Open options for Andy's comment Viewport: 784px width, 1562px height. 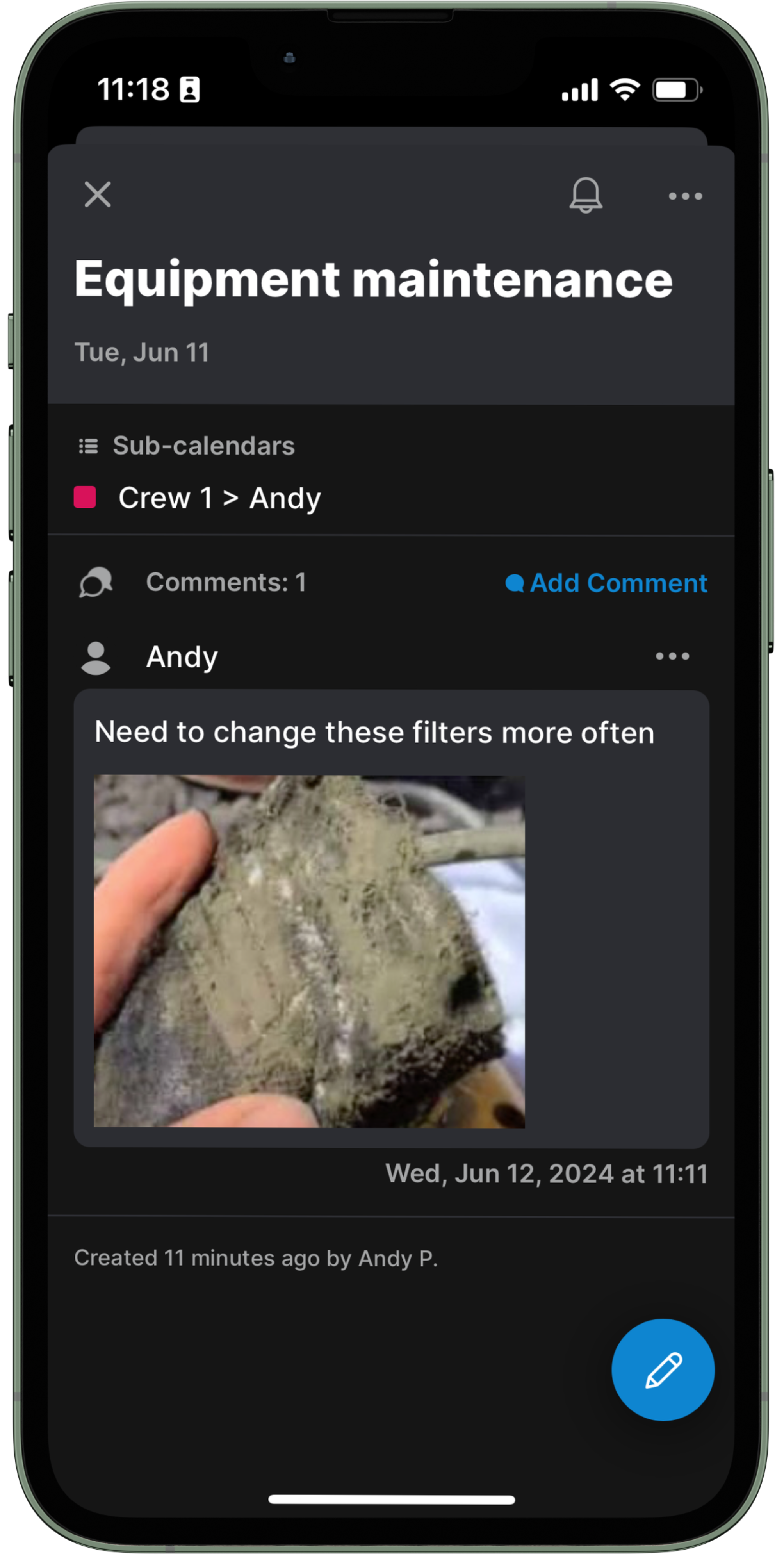click(x=672, y=656)
